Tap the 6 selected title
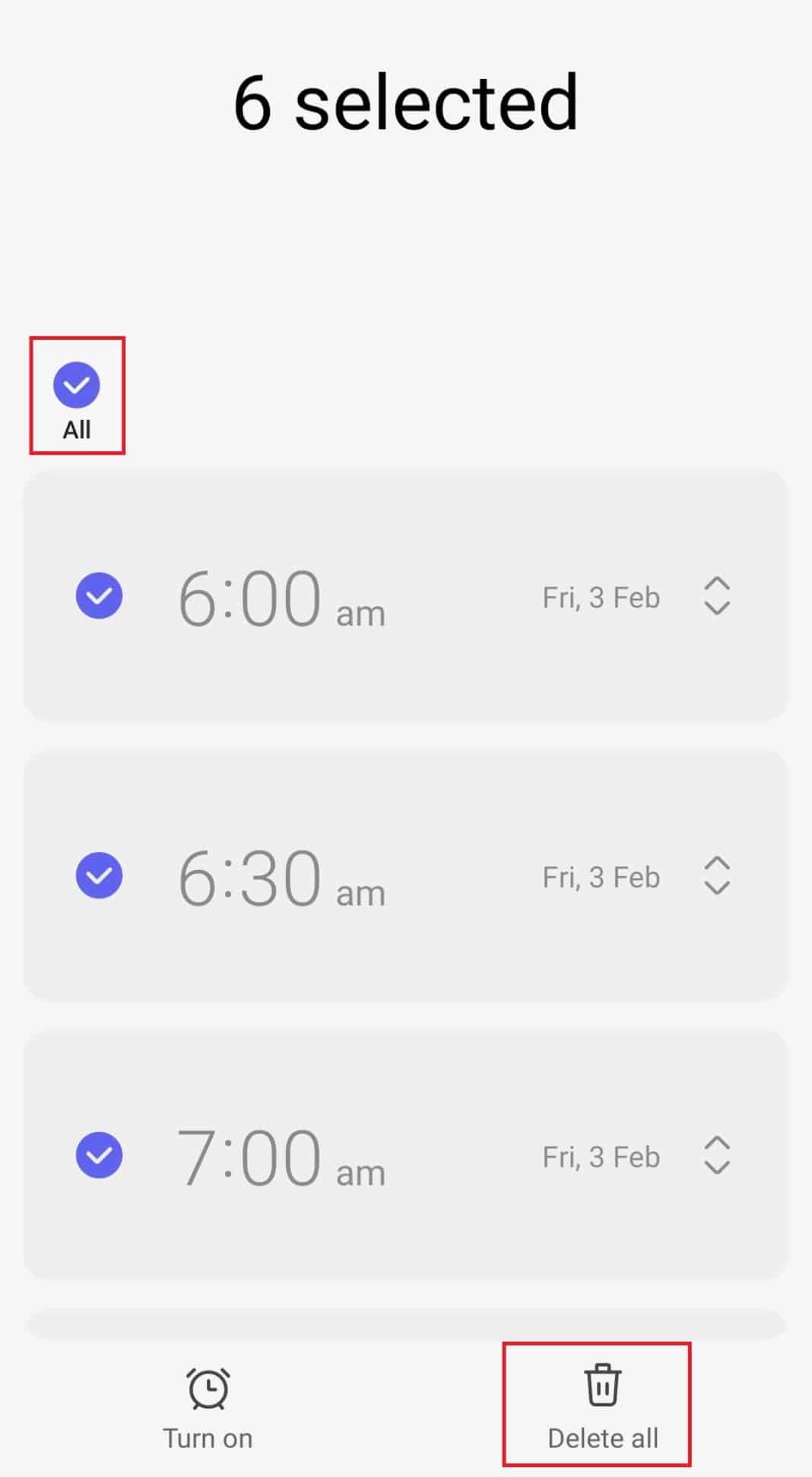The width and height of the screenshot is (812, 1477). 405,103
